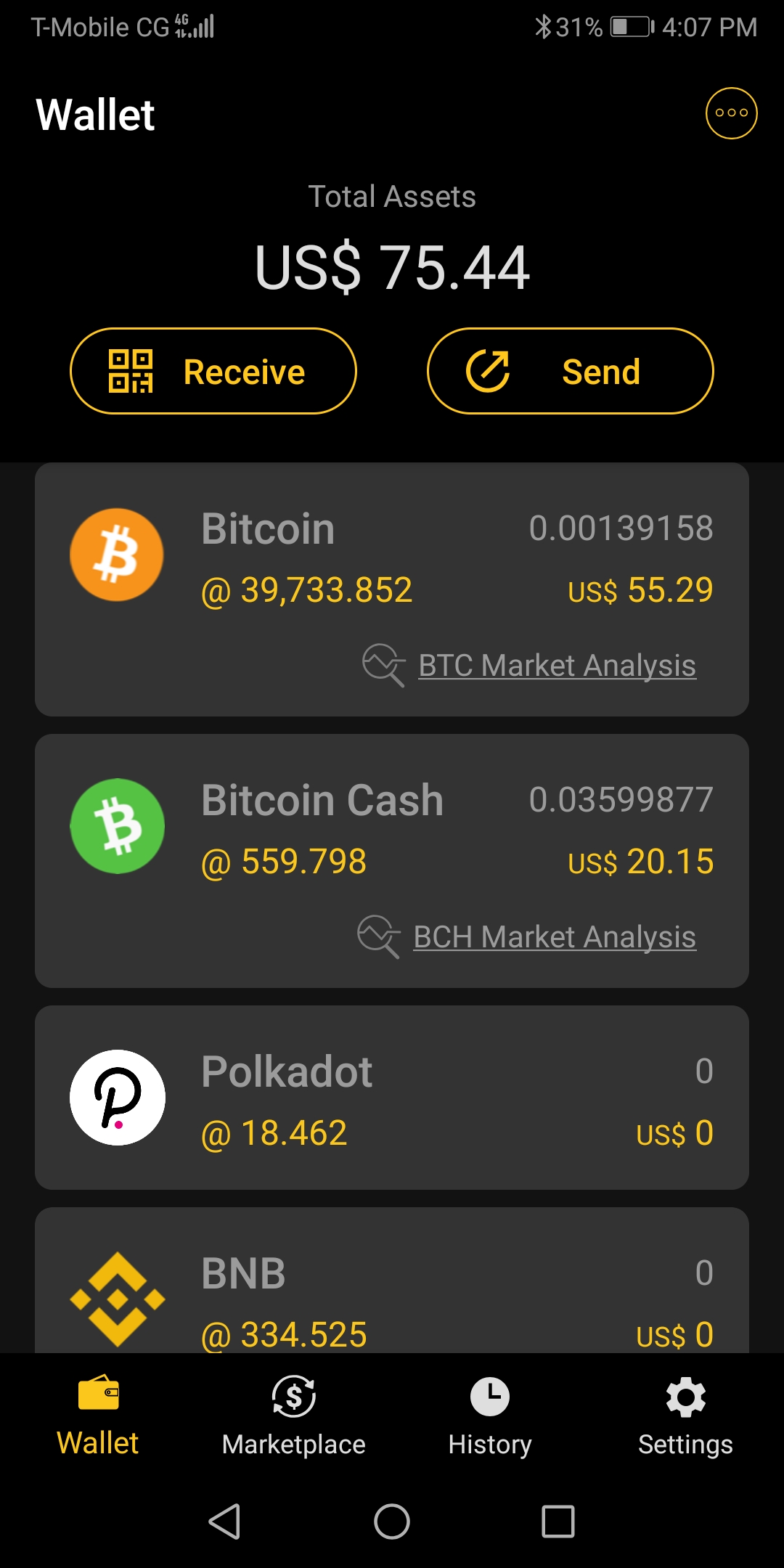Open the three-dot more options menu

tap(731, 113)
